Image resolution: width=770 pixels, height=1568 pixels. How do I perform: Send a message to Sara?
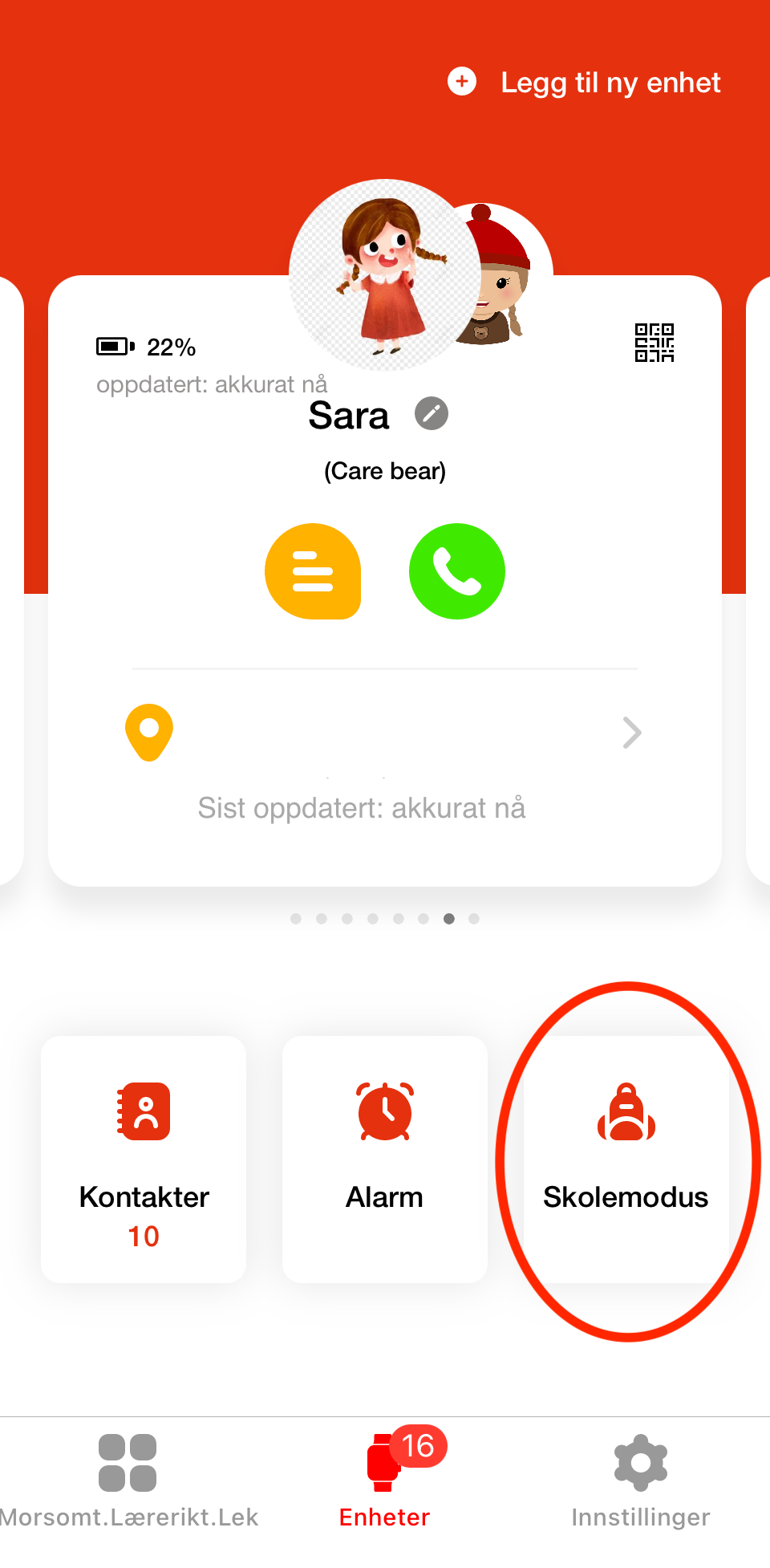313,571
